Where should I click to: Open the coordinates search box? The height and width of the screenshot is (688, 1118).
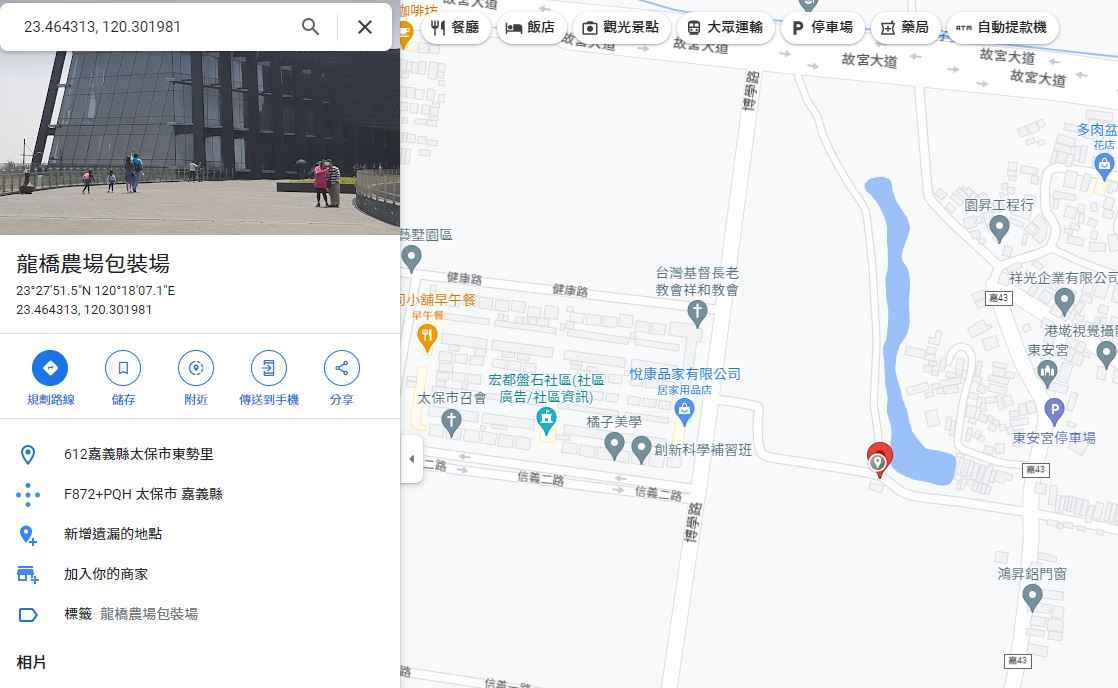150,27
